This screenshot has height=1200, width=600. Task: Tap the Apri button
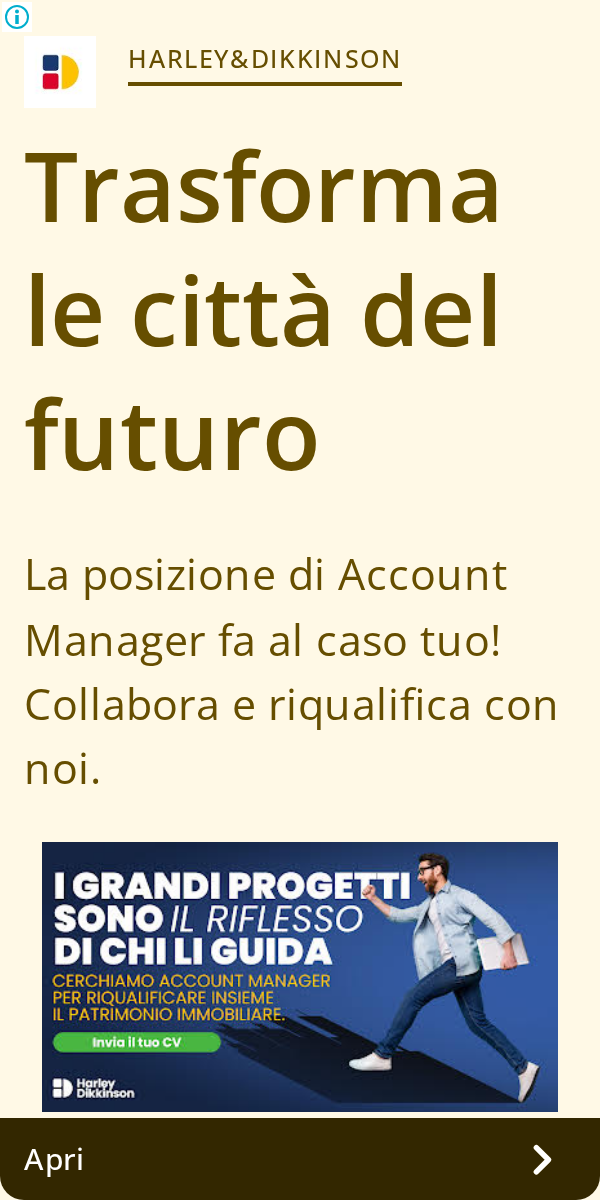(300, 1159)
